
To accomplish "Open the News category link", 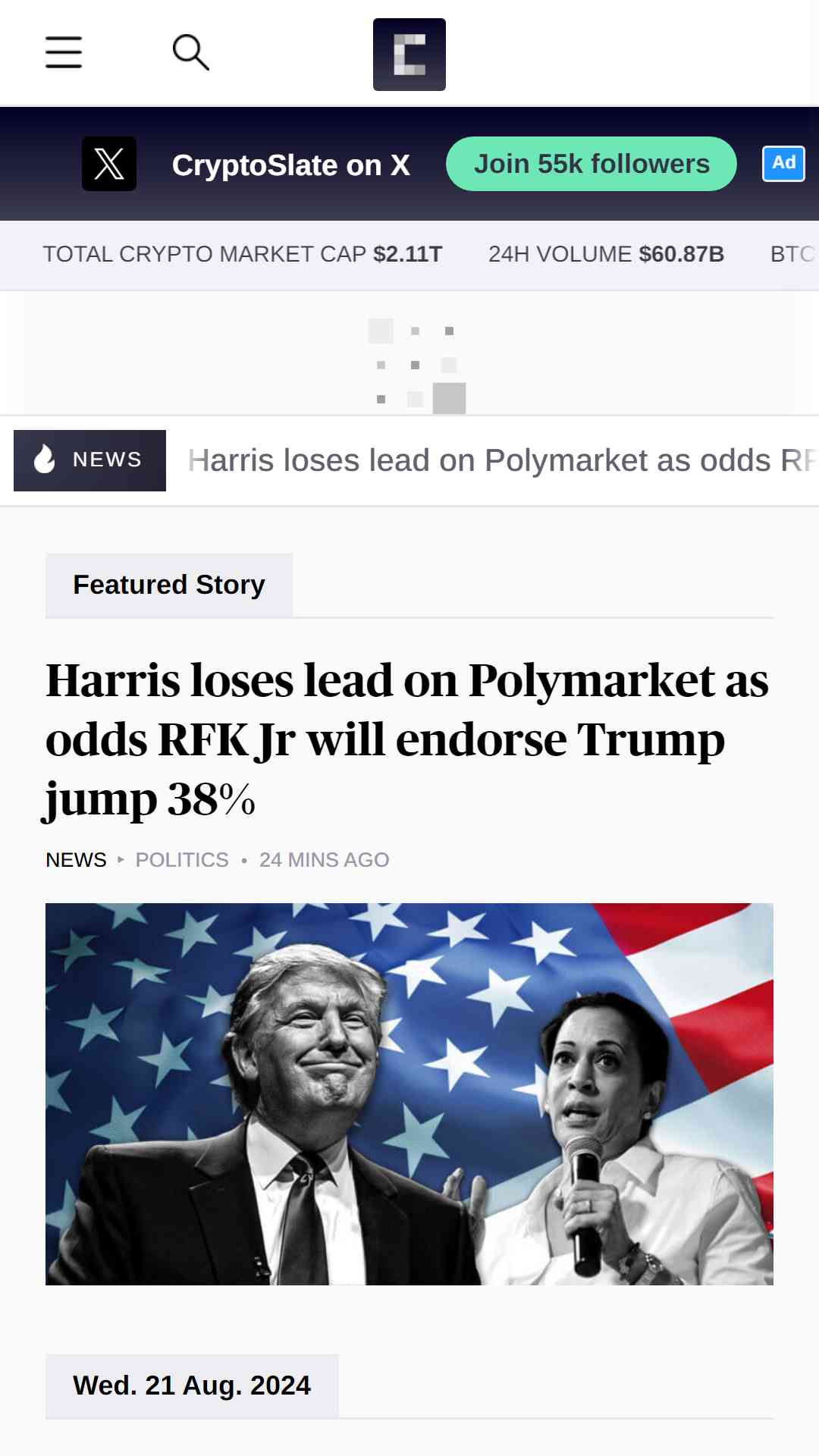I will (76, 860).
